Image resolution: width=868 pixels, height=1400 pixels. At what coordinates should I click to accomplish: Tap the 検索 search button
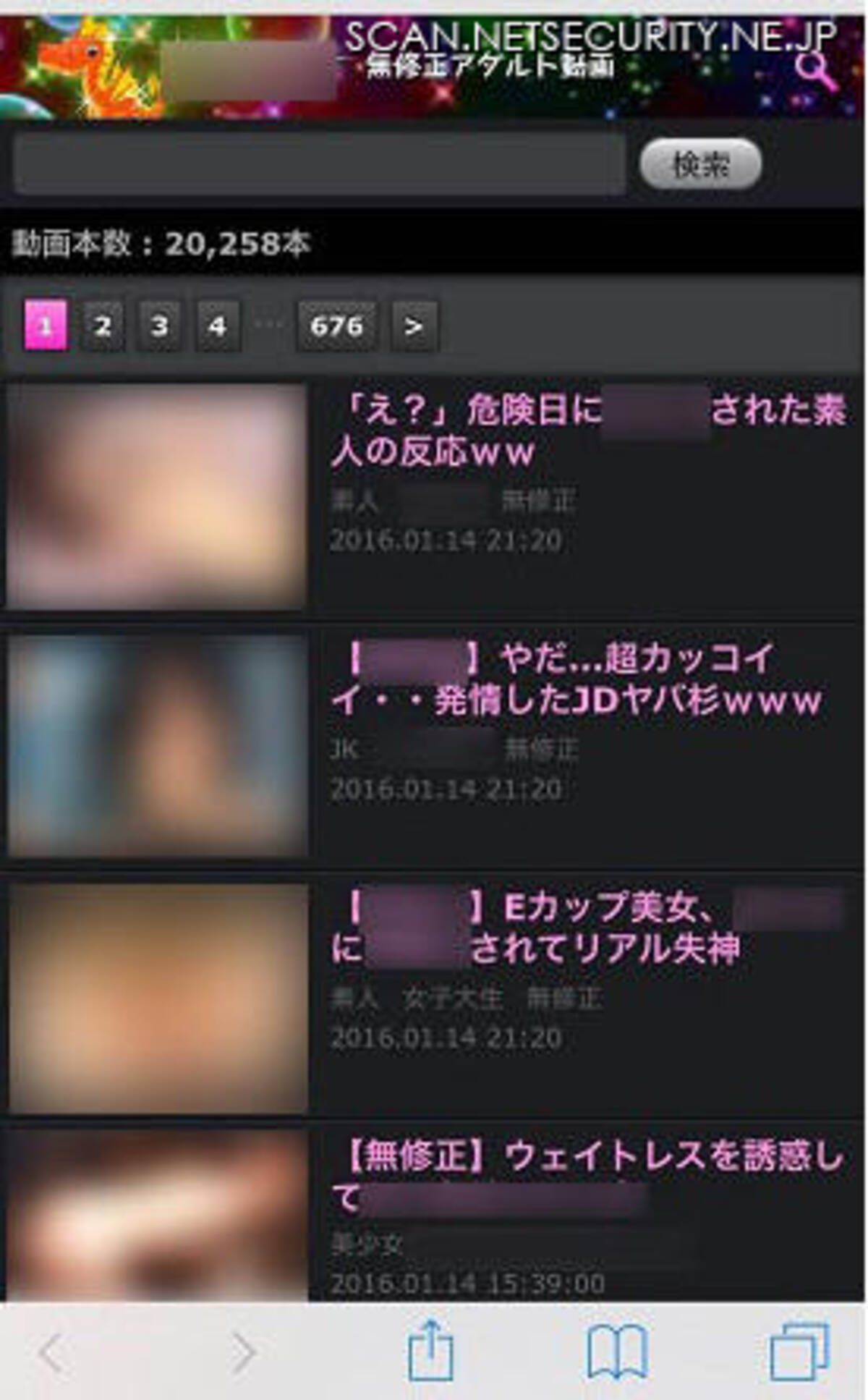point(700,165)
